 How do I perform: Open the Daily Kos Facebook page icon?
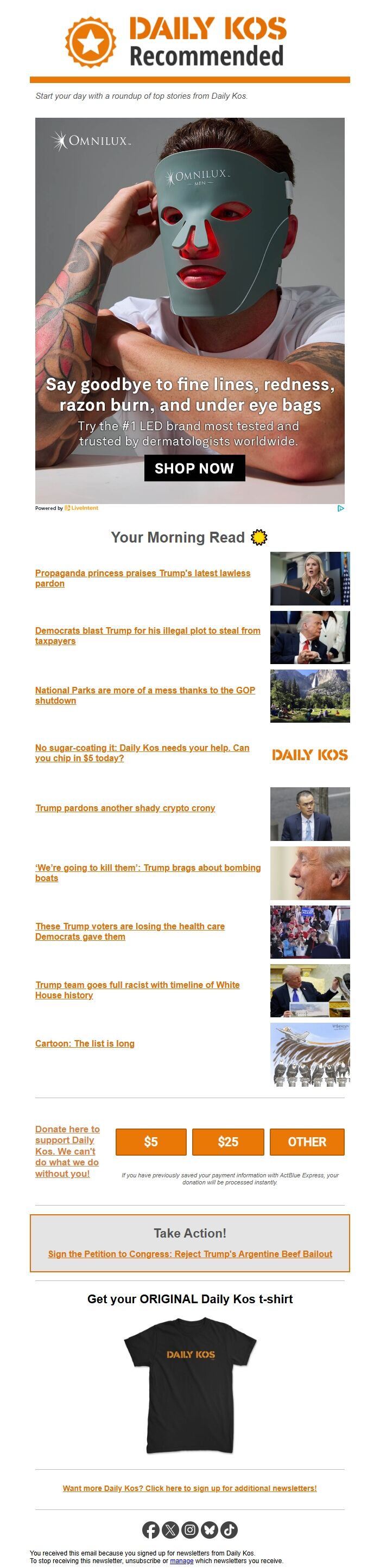(x=150, y=1529)
